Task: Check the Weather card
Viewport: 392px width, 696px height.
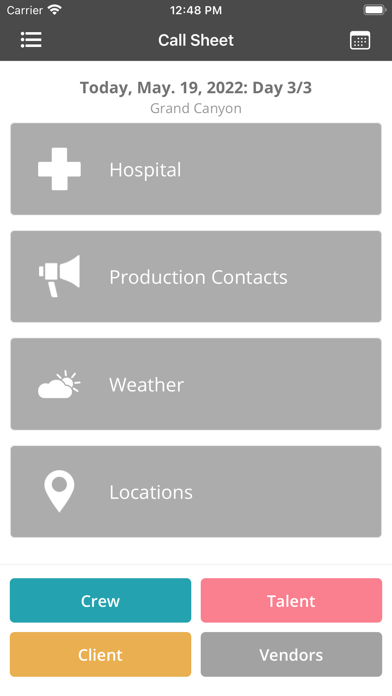Action: (x=196, y=384)
